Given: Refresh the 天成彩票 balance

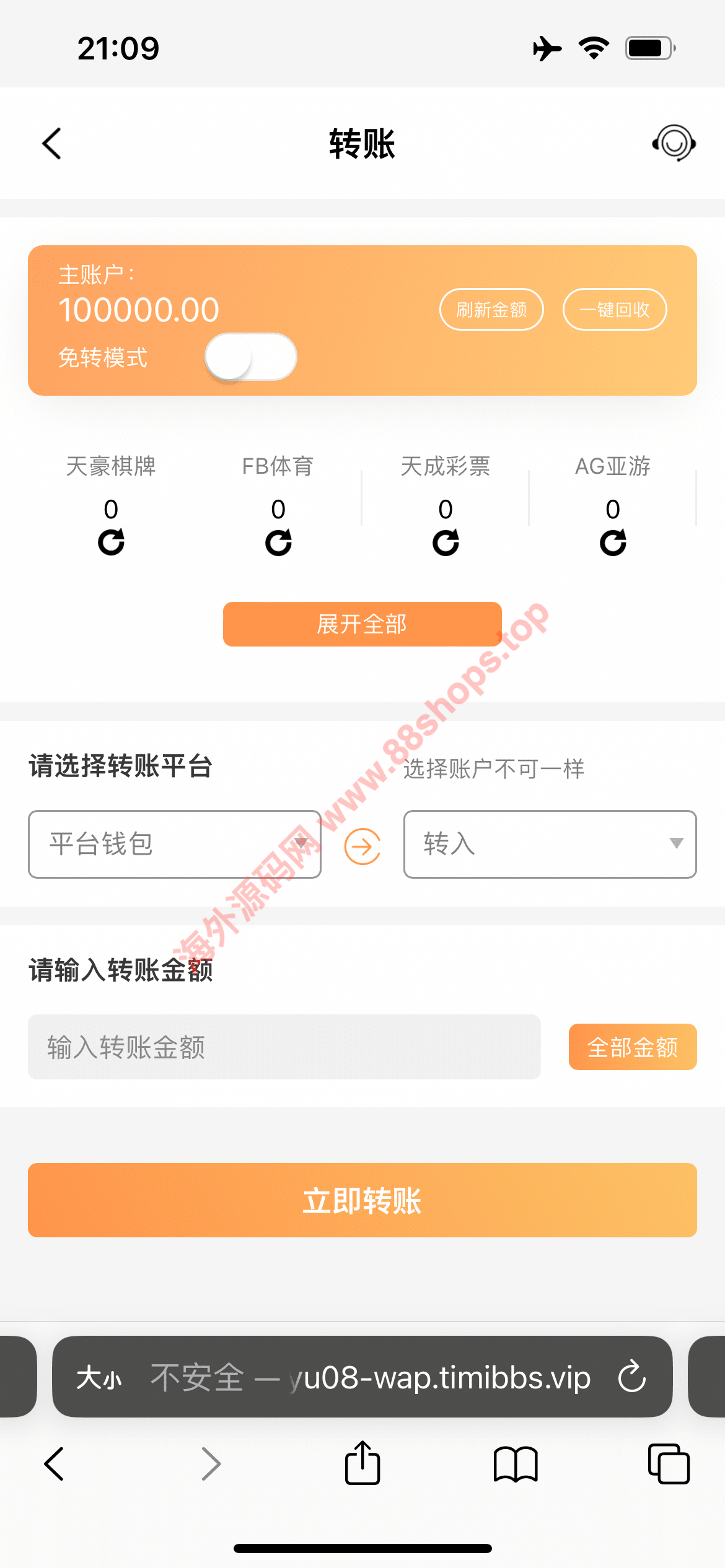Looking at the screenshot, I should click(x=446, y=542).
